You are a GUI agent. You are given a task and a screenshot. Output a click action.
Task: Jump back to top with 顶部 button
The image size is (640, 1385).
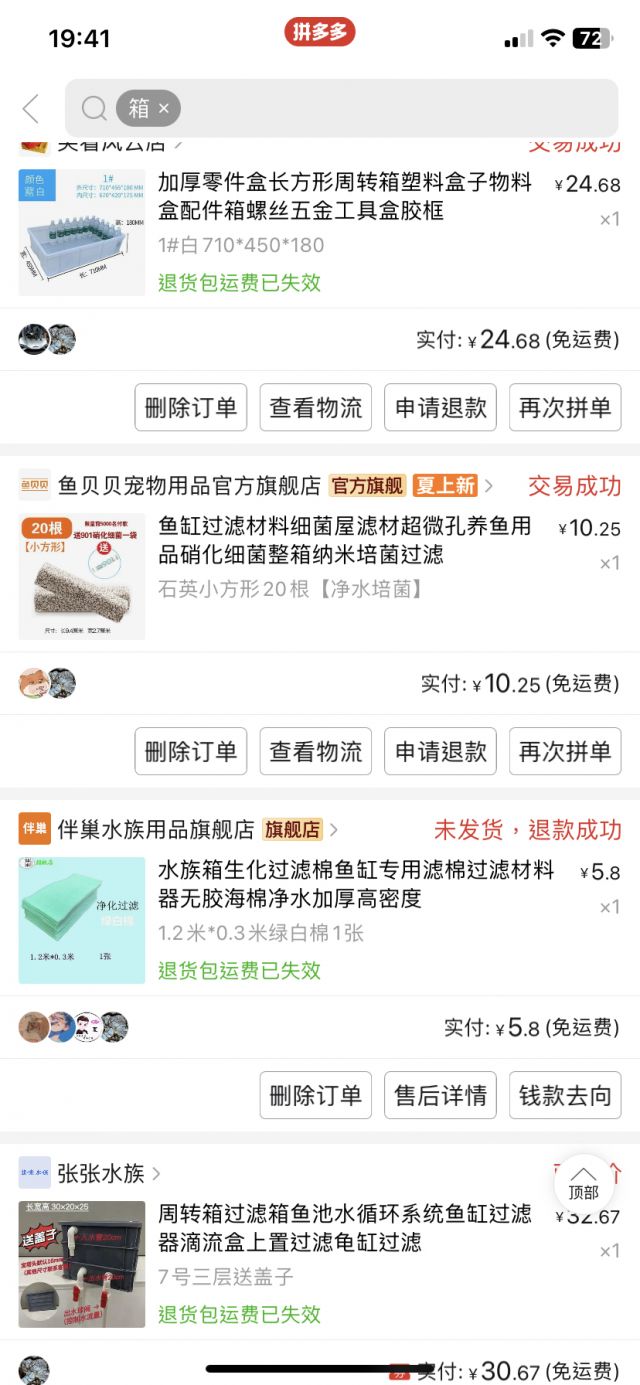point(583,1184)
